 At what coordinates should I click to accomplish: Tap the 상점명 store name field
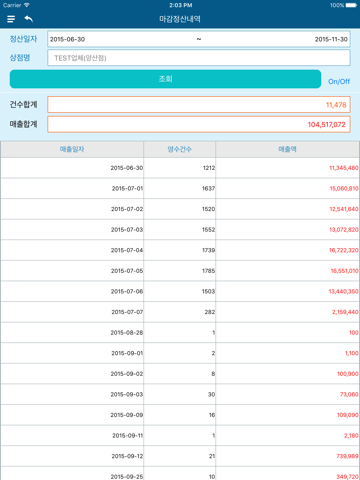click(x=199, y=58)
